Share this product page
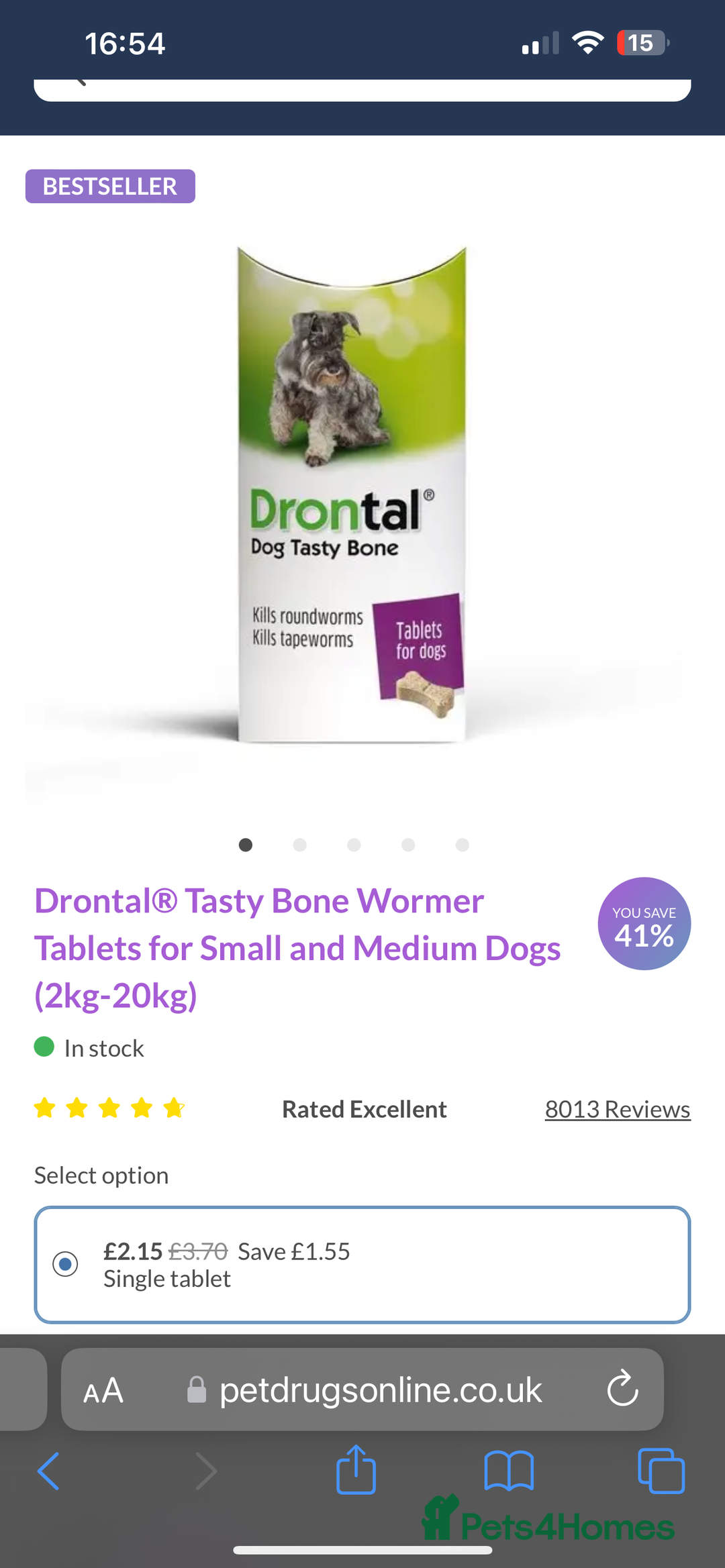725x1568 pixels. click(x=356, y=1470)
